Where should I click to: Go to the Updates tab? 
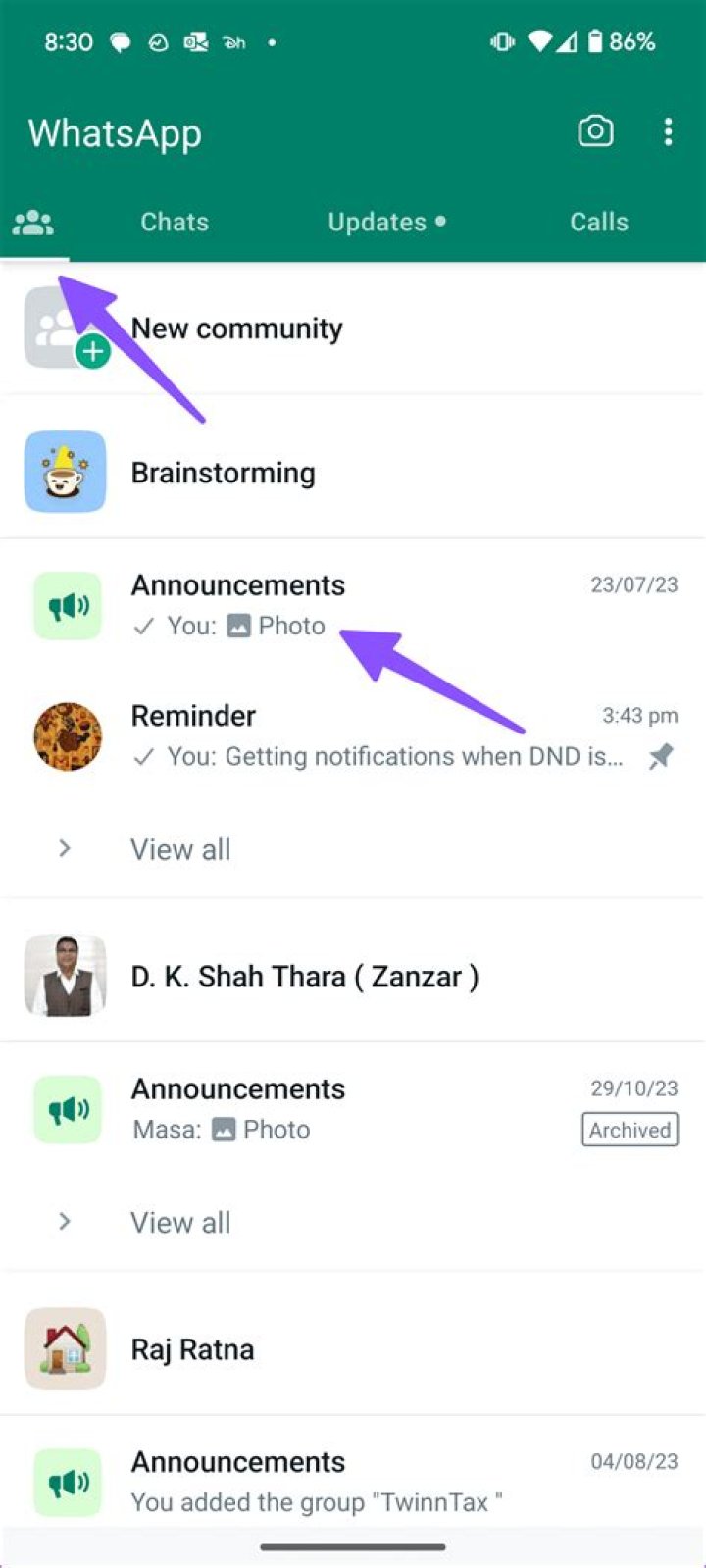click(386, 223)
